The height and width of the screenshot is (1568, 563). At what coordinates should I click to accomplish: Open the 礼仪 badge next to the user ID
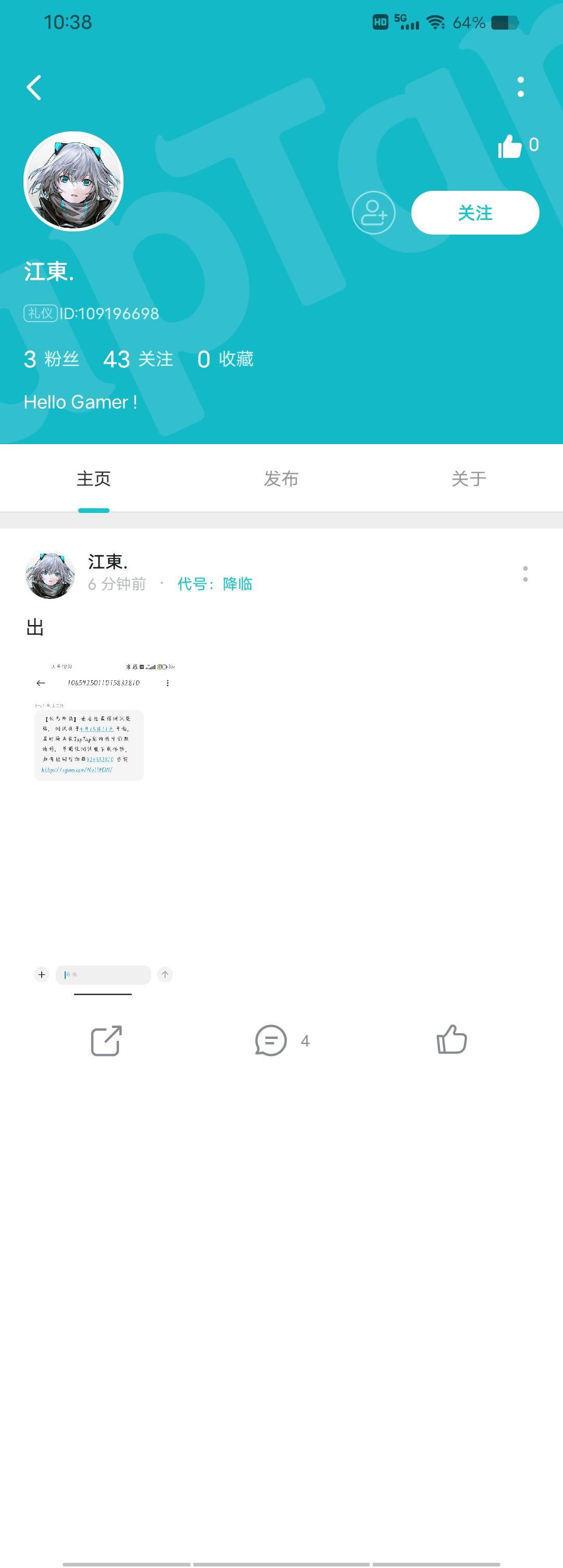(39, 313)
